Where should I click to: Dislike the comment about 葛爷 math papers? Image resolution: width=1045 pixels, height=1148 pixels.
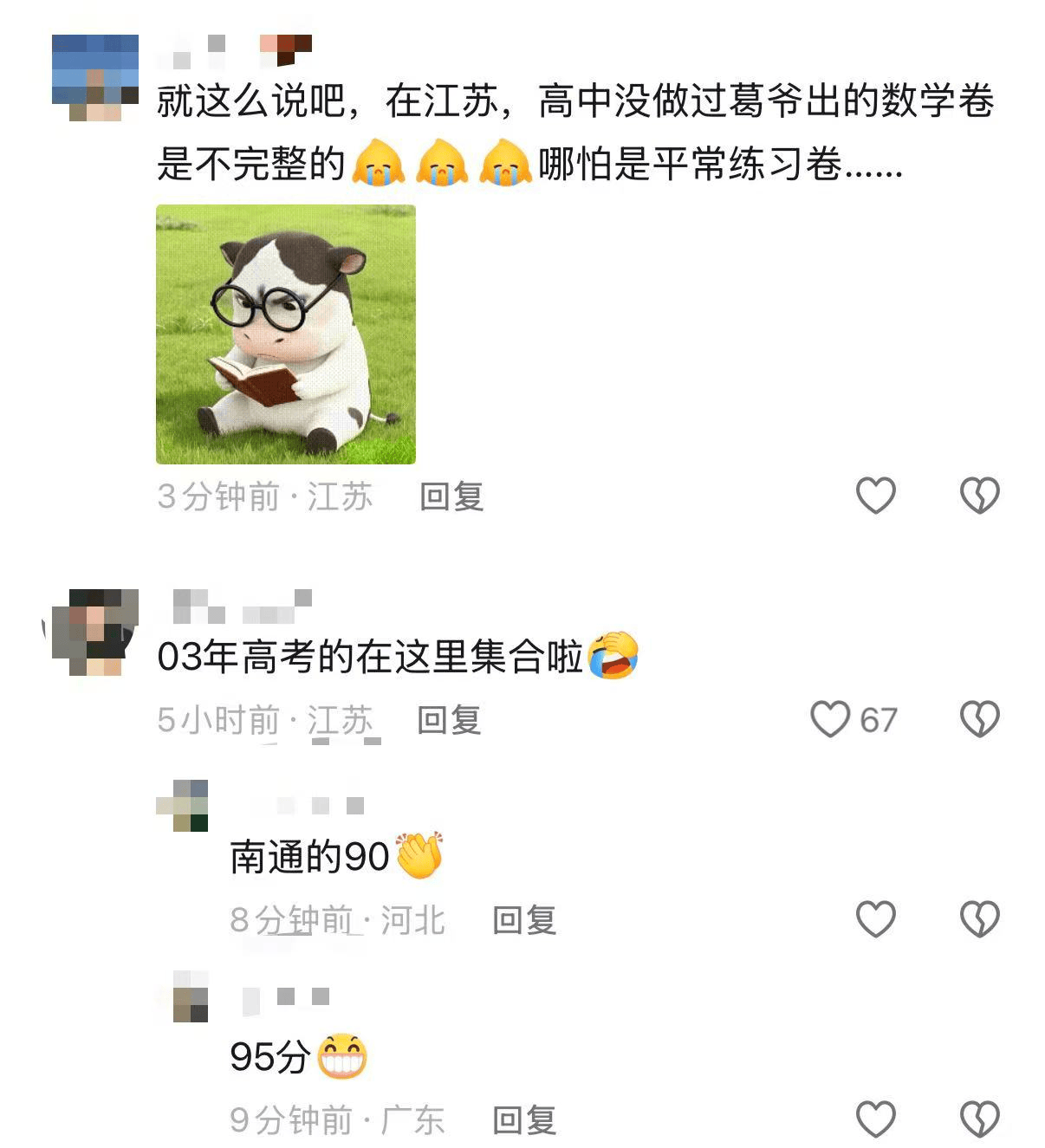click(979, 496)
